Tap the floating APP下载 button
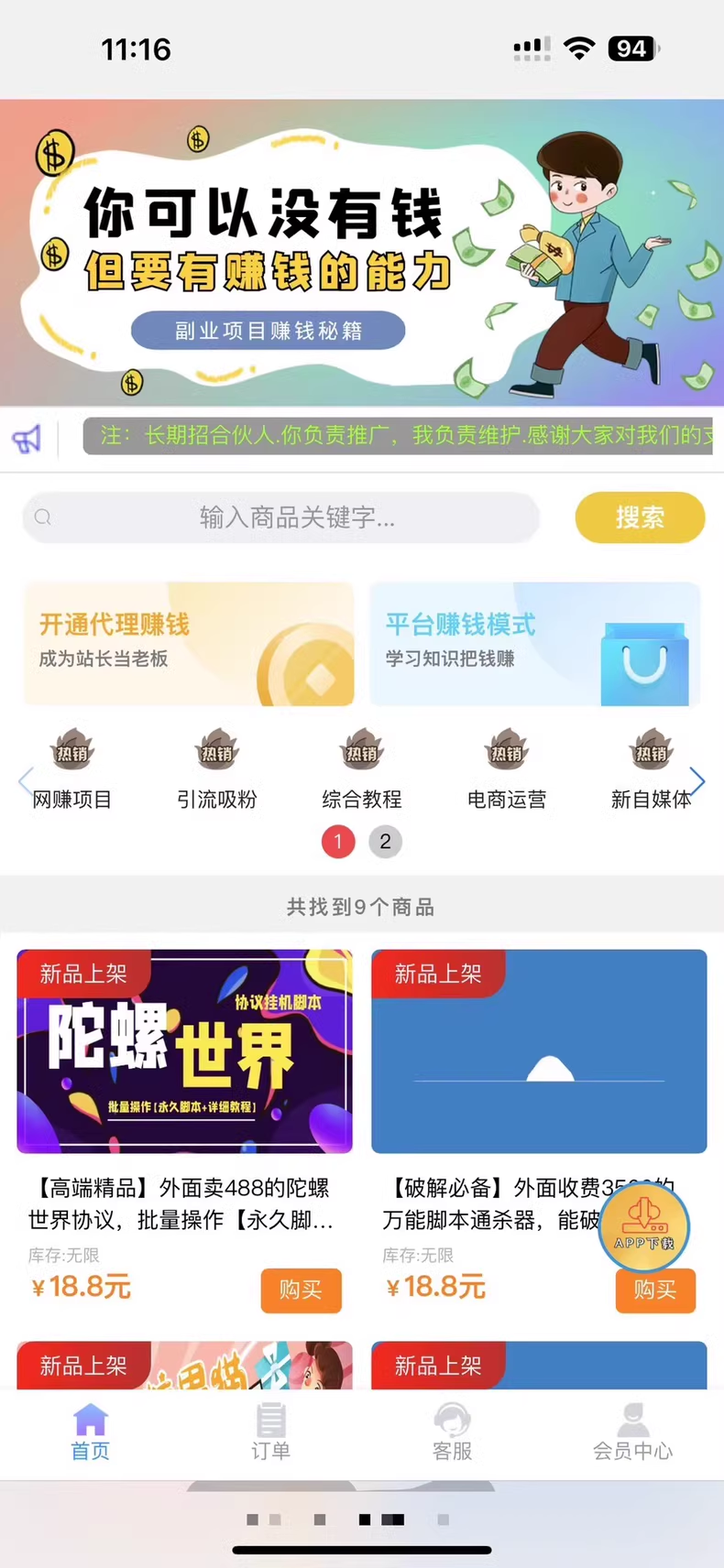 643,1227
